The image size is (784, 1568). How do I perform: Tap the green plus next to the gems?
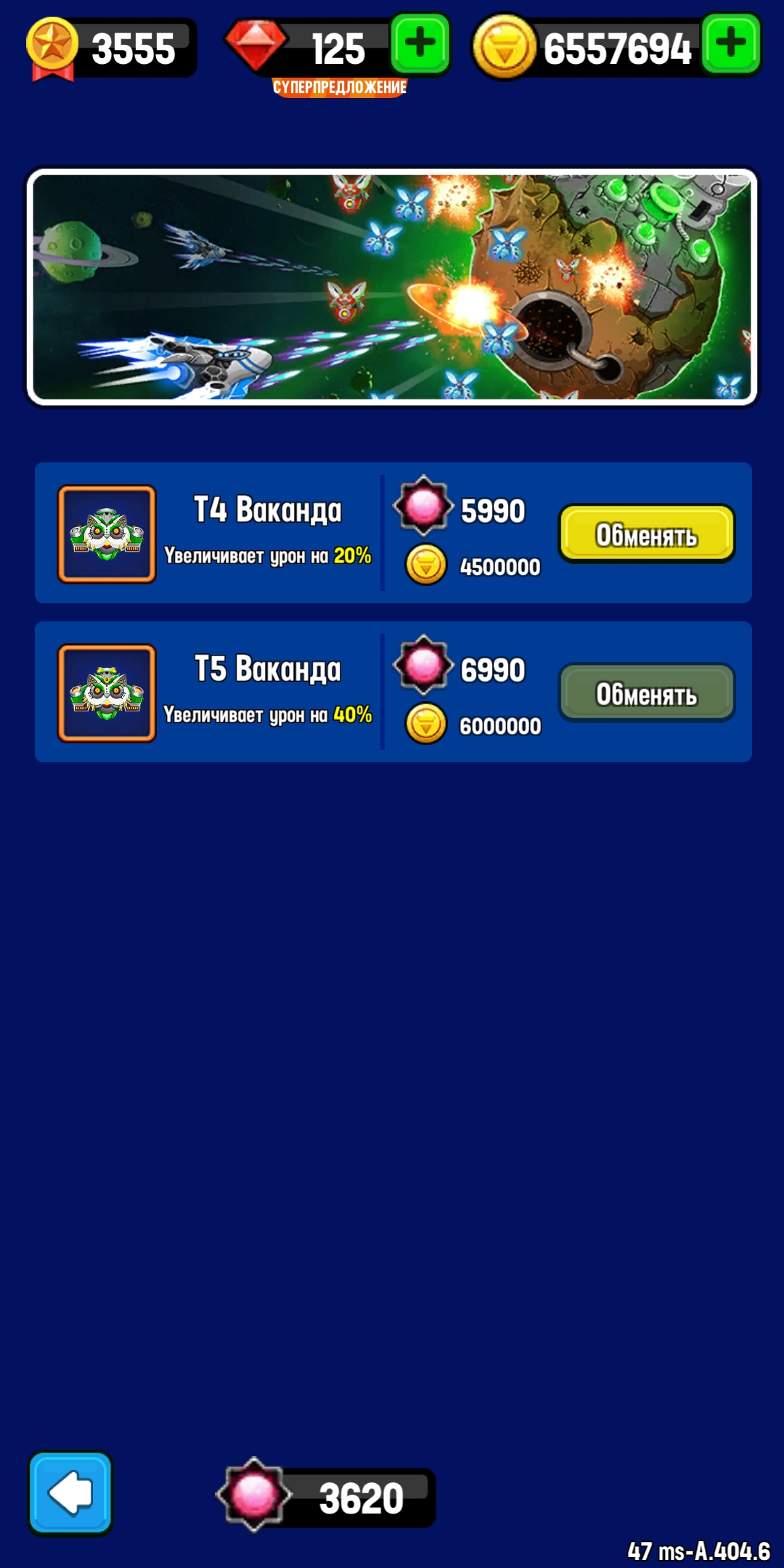click(x=420, y=44)
